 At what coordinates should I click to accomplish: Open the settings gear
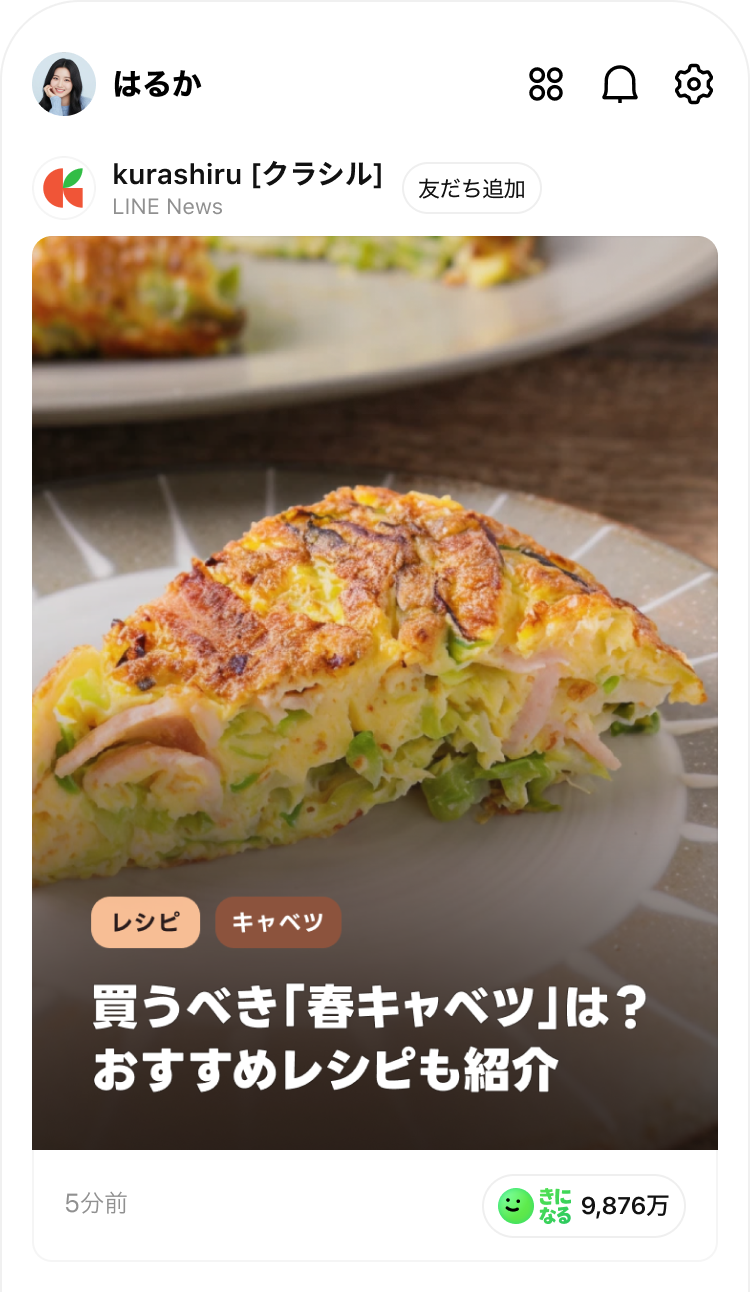pyautogui.click(x=694, y=84)
